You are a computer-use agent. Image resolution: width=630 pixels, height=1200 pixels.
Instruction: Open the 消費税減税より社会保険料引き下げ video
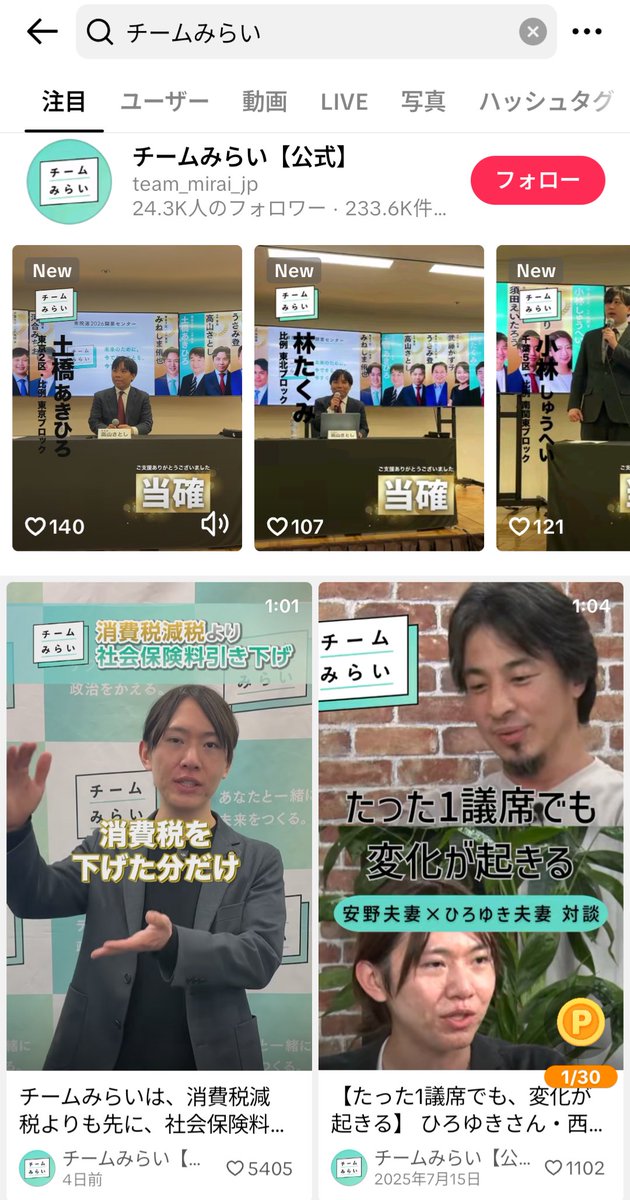[159, 825]
